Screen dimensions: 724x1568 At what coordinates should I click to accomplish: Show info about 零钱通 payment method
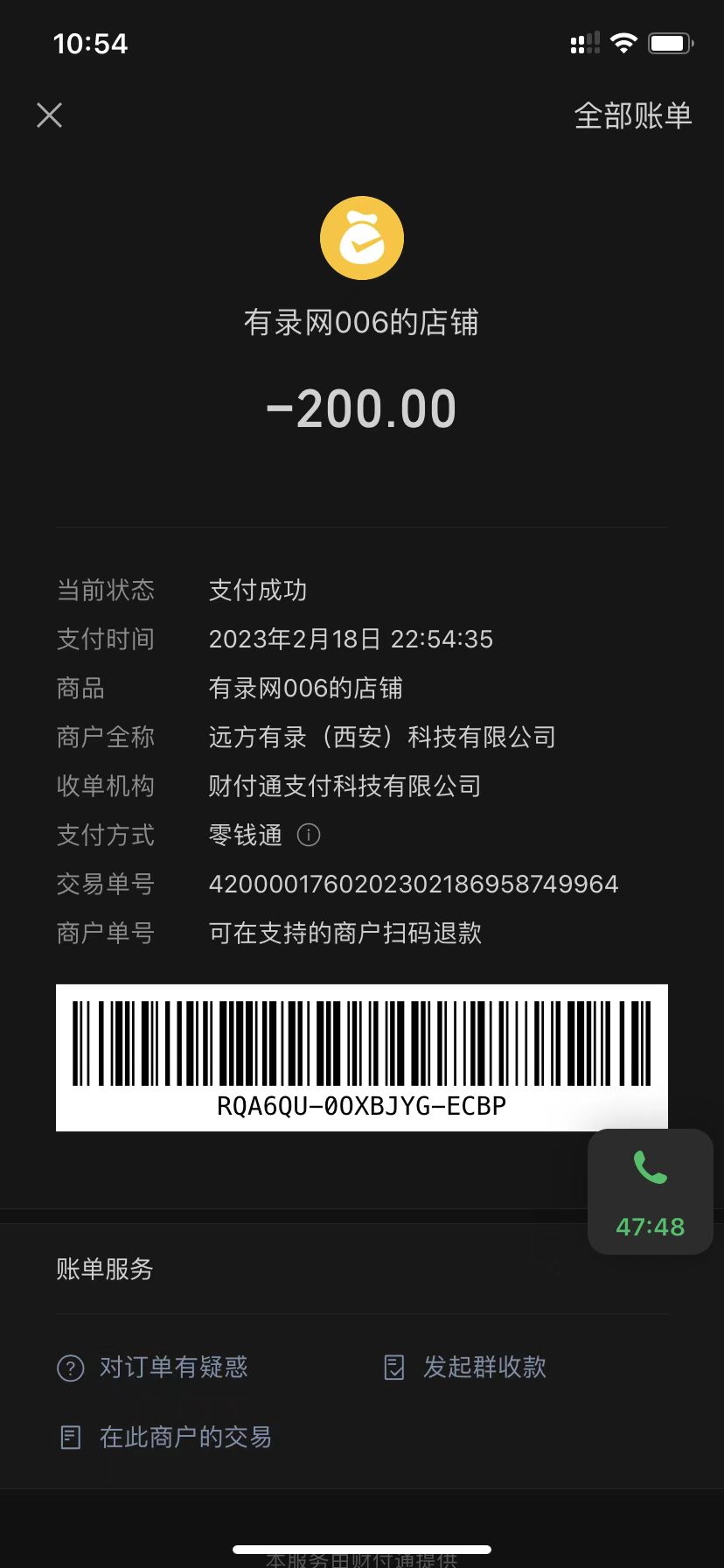click(309, 835)
